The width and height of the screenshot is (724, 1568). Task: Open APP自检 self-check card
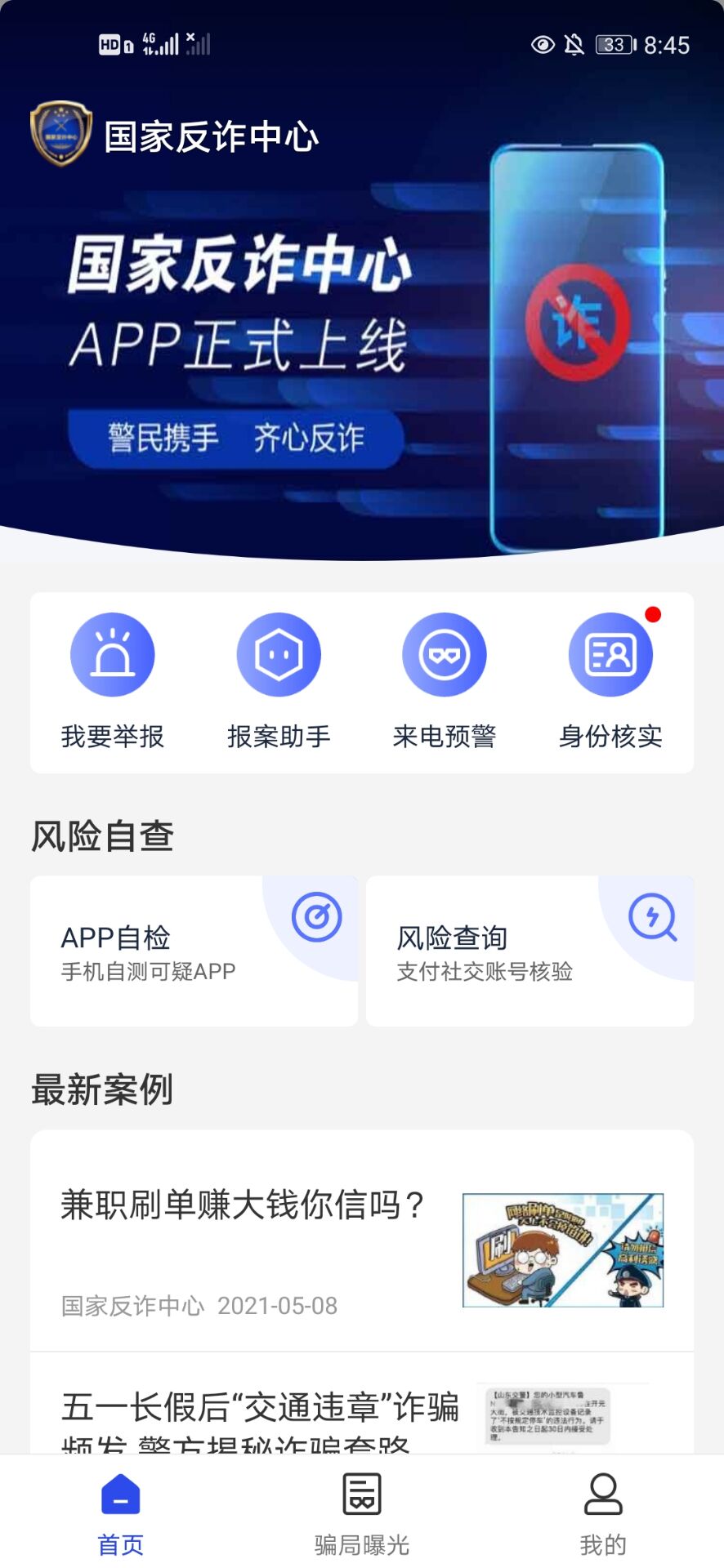point(194,951)
